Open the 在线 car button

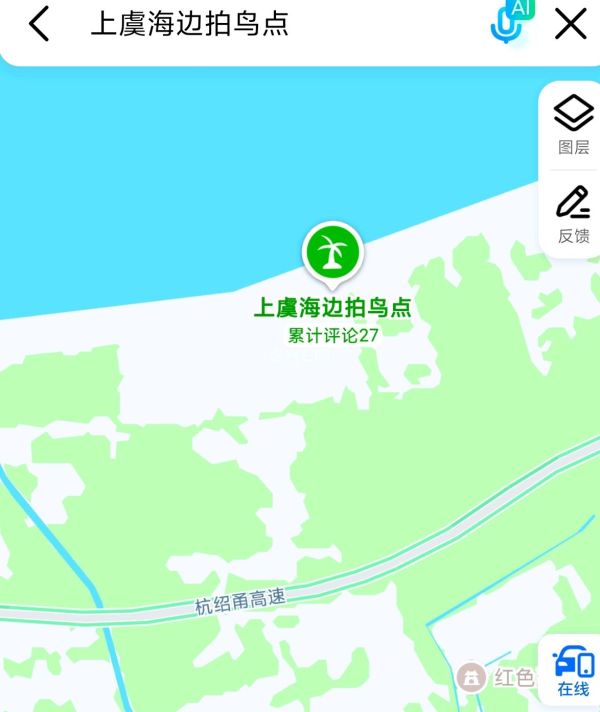[574, 672]
